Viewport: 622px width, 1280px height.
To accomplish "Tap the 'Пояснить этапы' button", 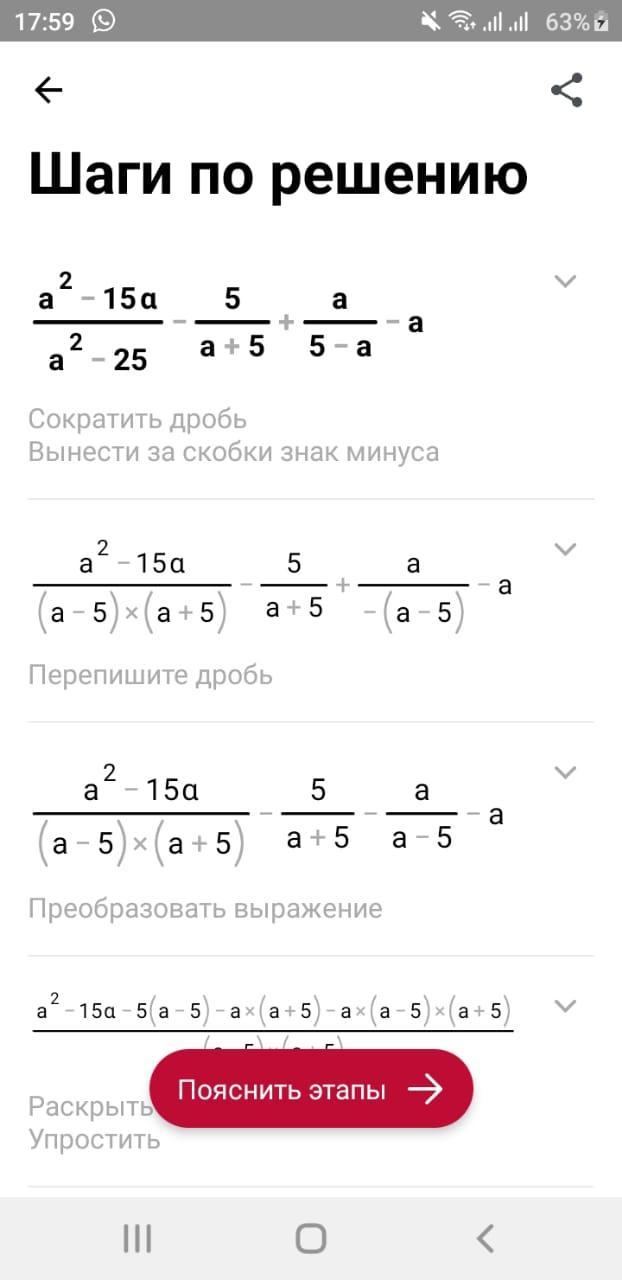I will click(x=311, y=1089).
